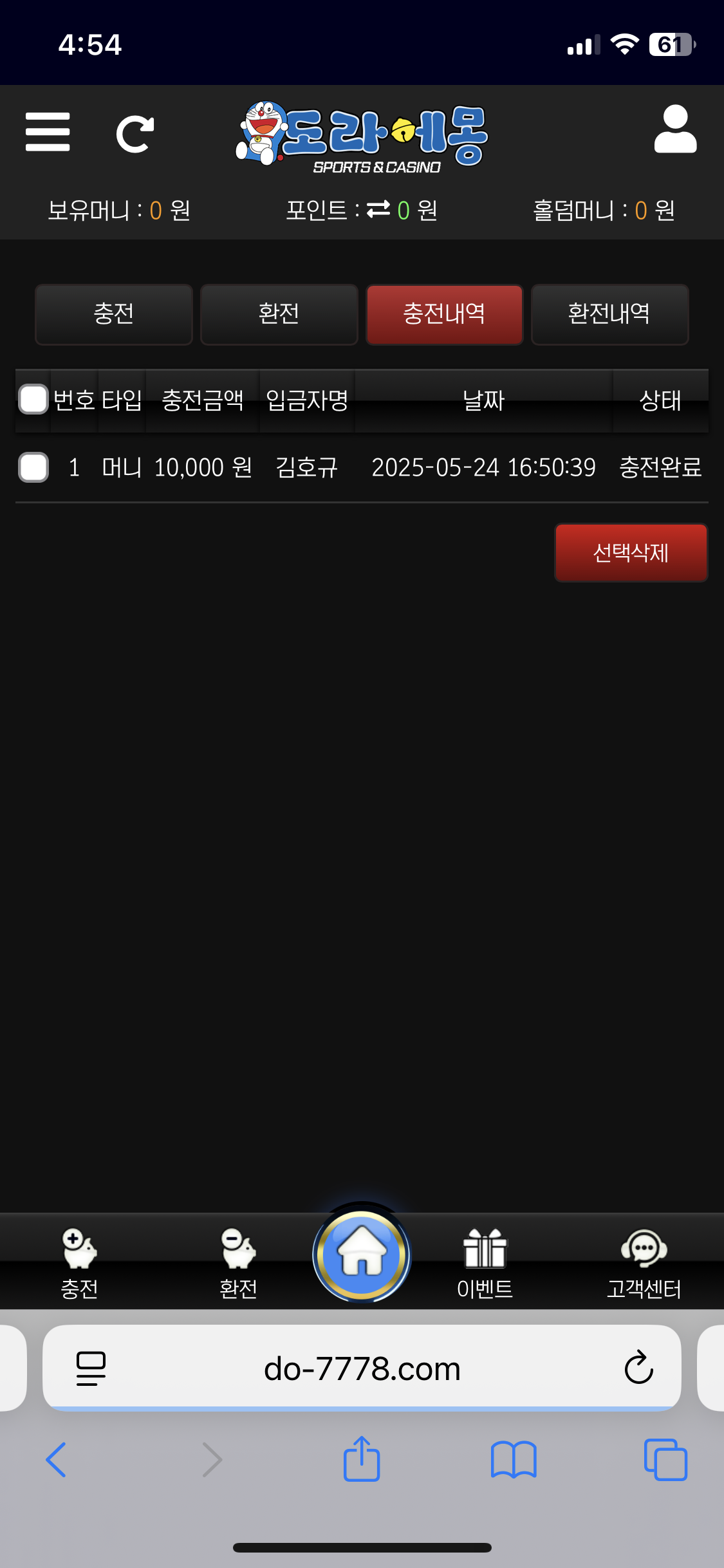Select the 충전내역 tab
Image resolution: width=724 pixels, height=1568 pixels.
click(444, 314)
